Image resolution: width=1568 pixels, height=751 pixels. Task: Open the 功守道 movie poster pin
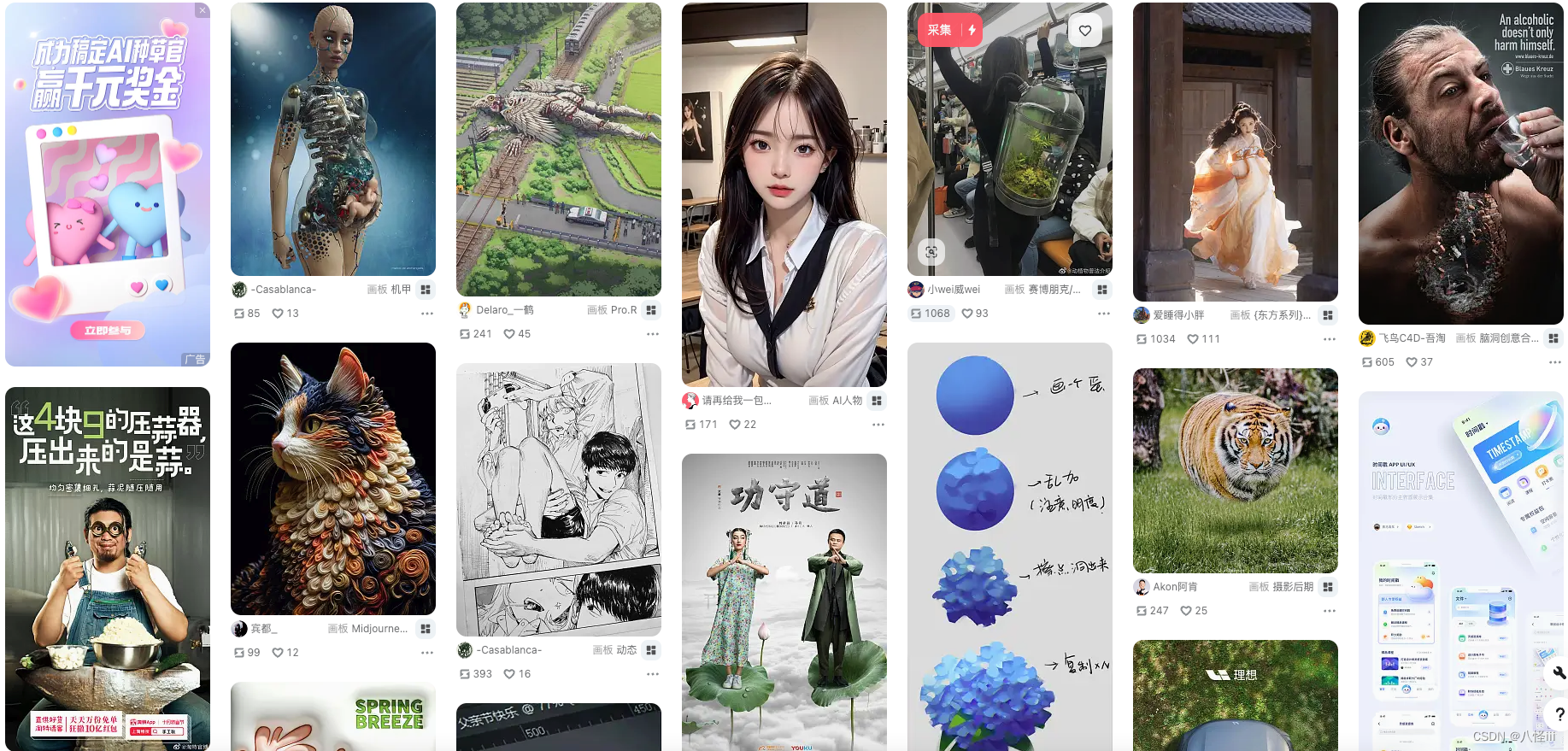pyautogui.click(x=784, y=602)
